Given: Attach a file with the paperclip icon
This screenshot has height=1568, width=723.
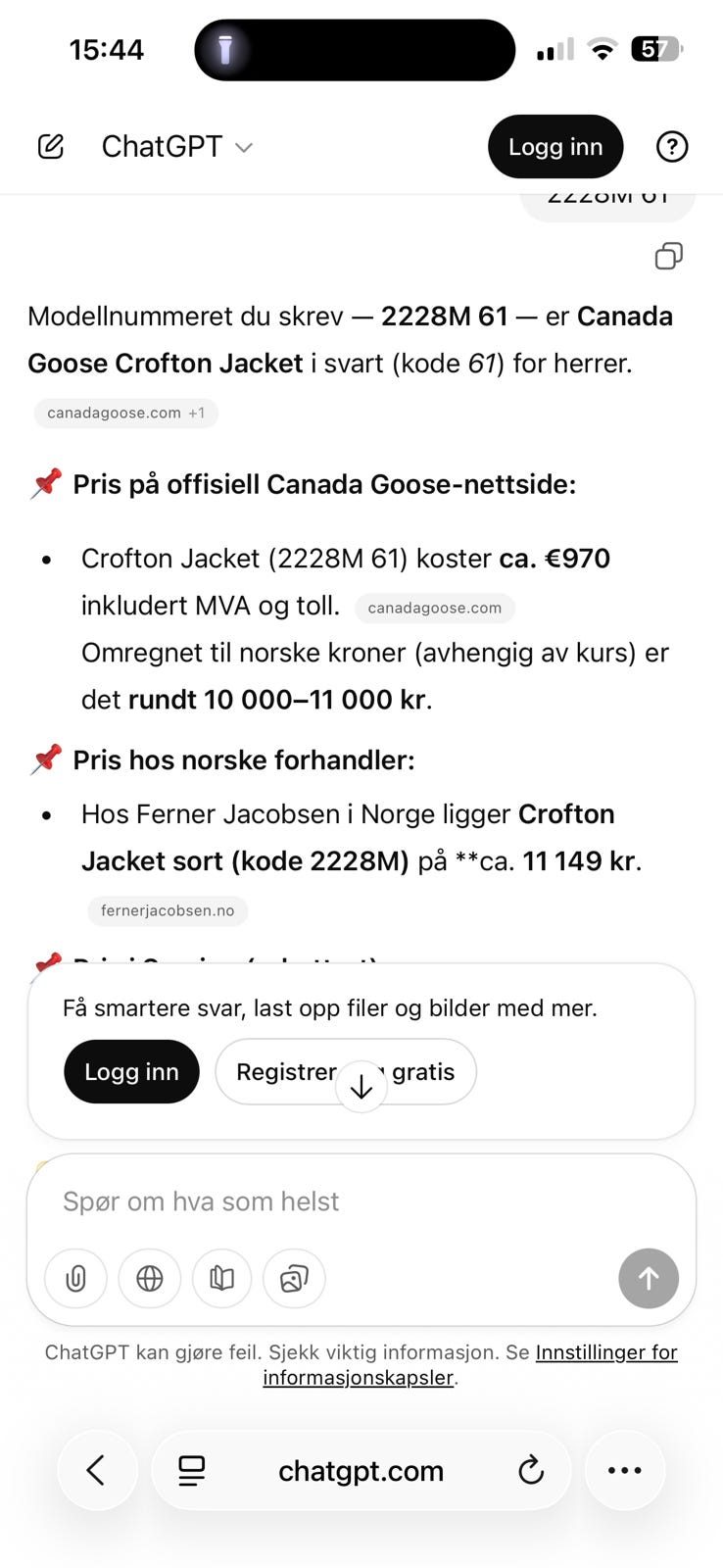Looking at the screenshot, I should click(75, 1278).
